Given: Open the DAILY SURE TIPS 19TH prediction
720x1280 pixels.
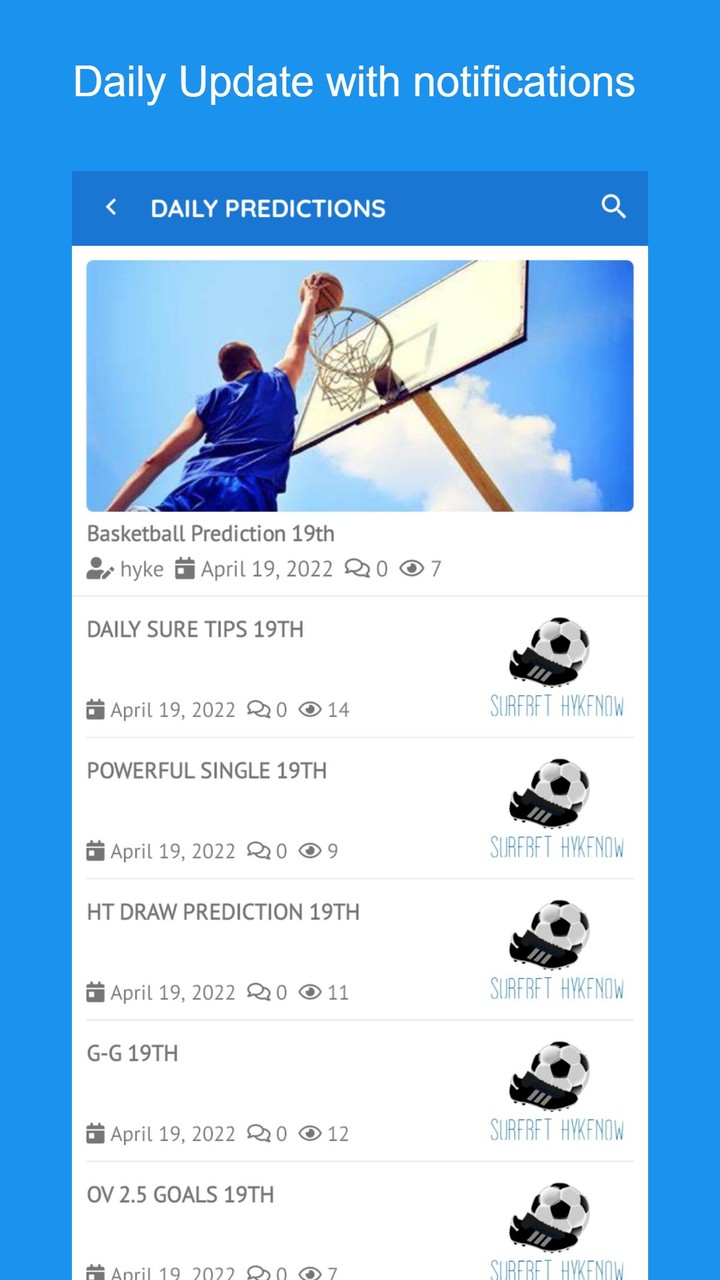Looking at the screenshot, I should tap(195, 629).
